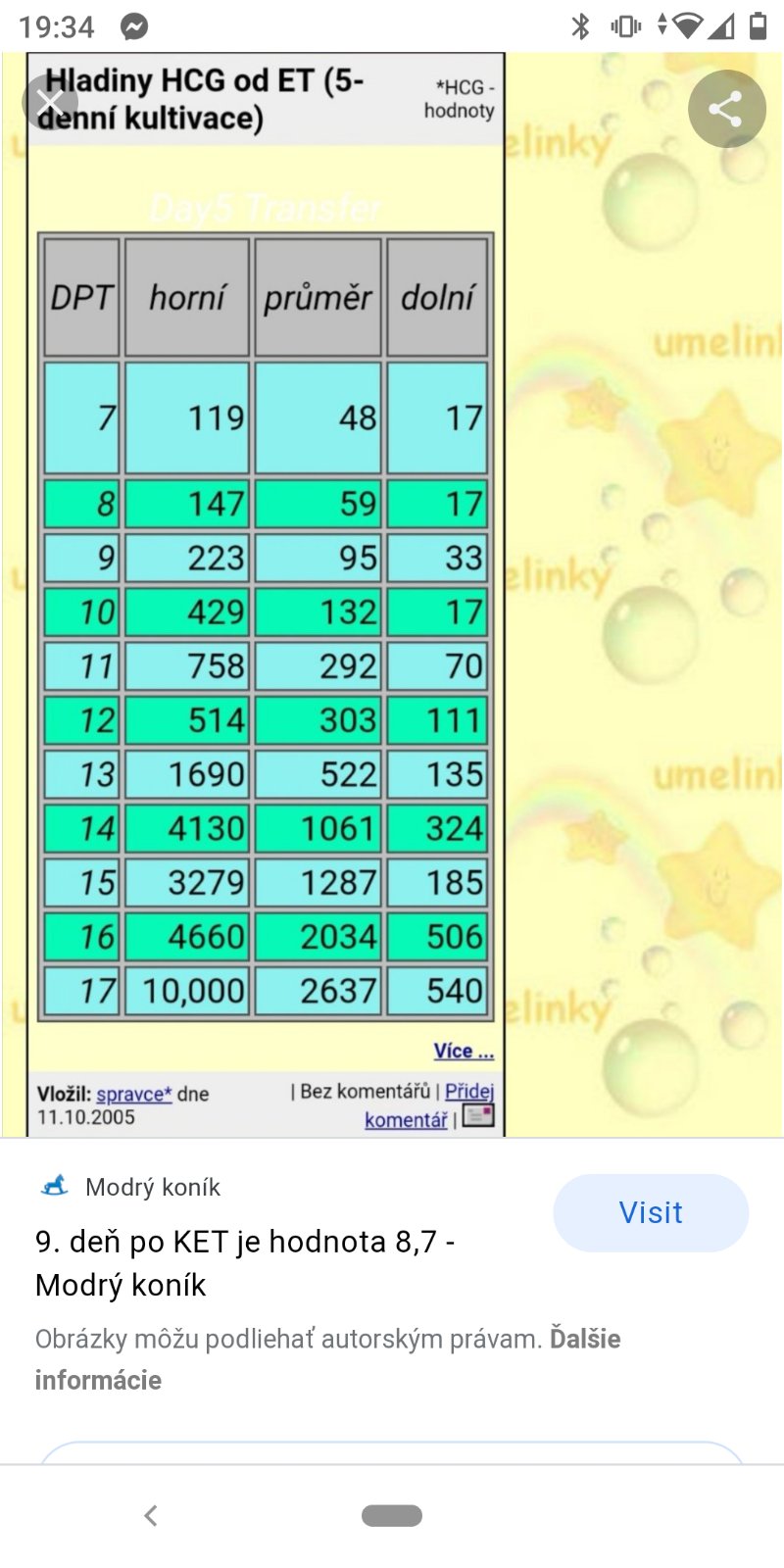The image size is (784, 1568).
Task: Open the HCG levels table image
Action: coord(265,627)
